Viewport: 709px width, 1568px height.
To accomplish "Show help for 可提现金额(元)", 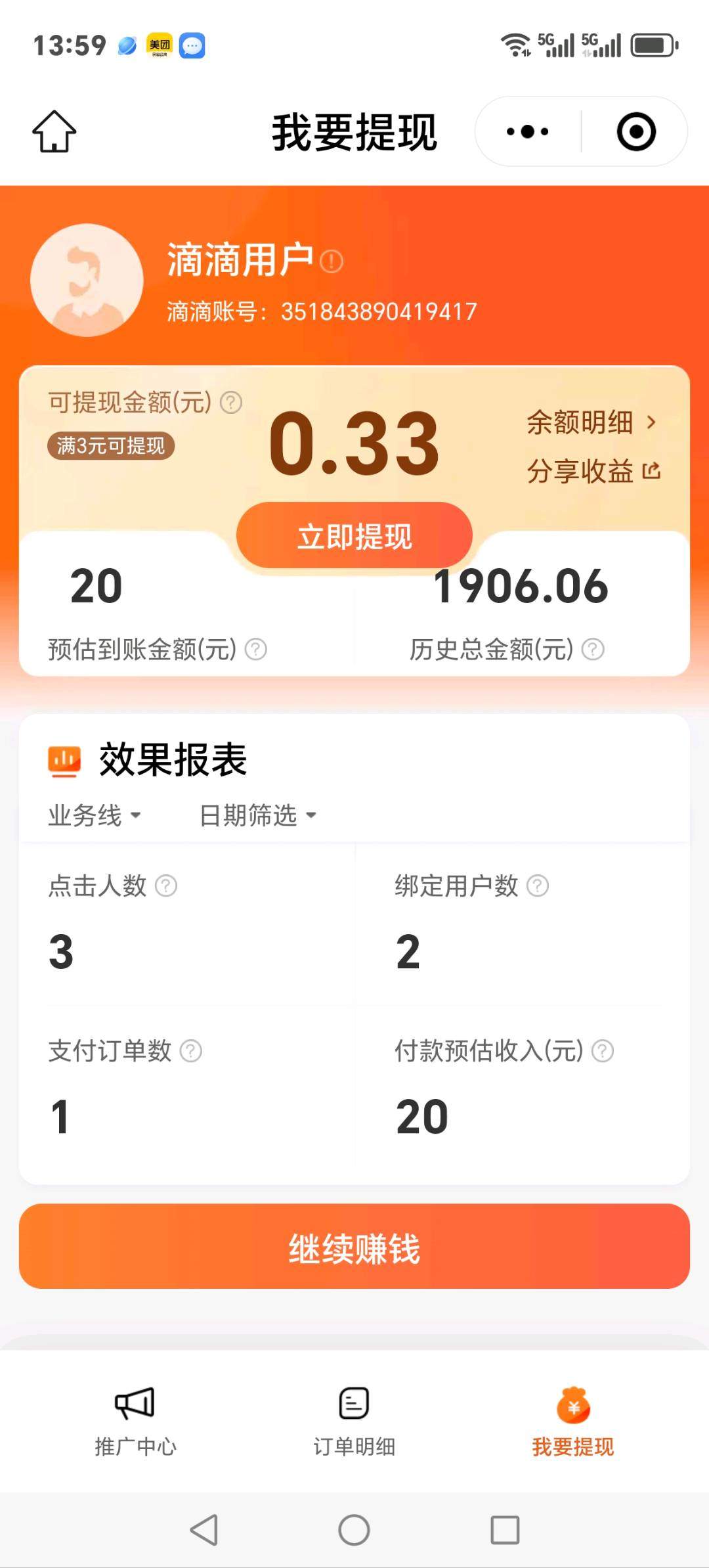I will click(x=231, y=402).
